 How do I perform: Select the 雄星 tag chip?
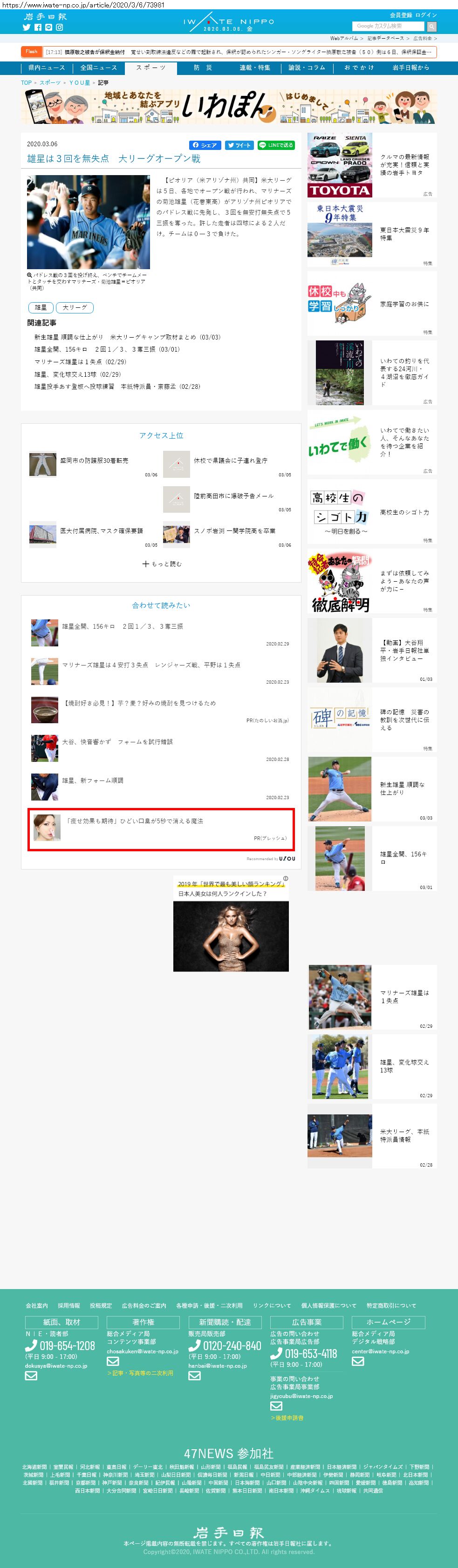coord(41,307)
